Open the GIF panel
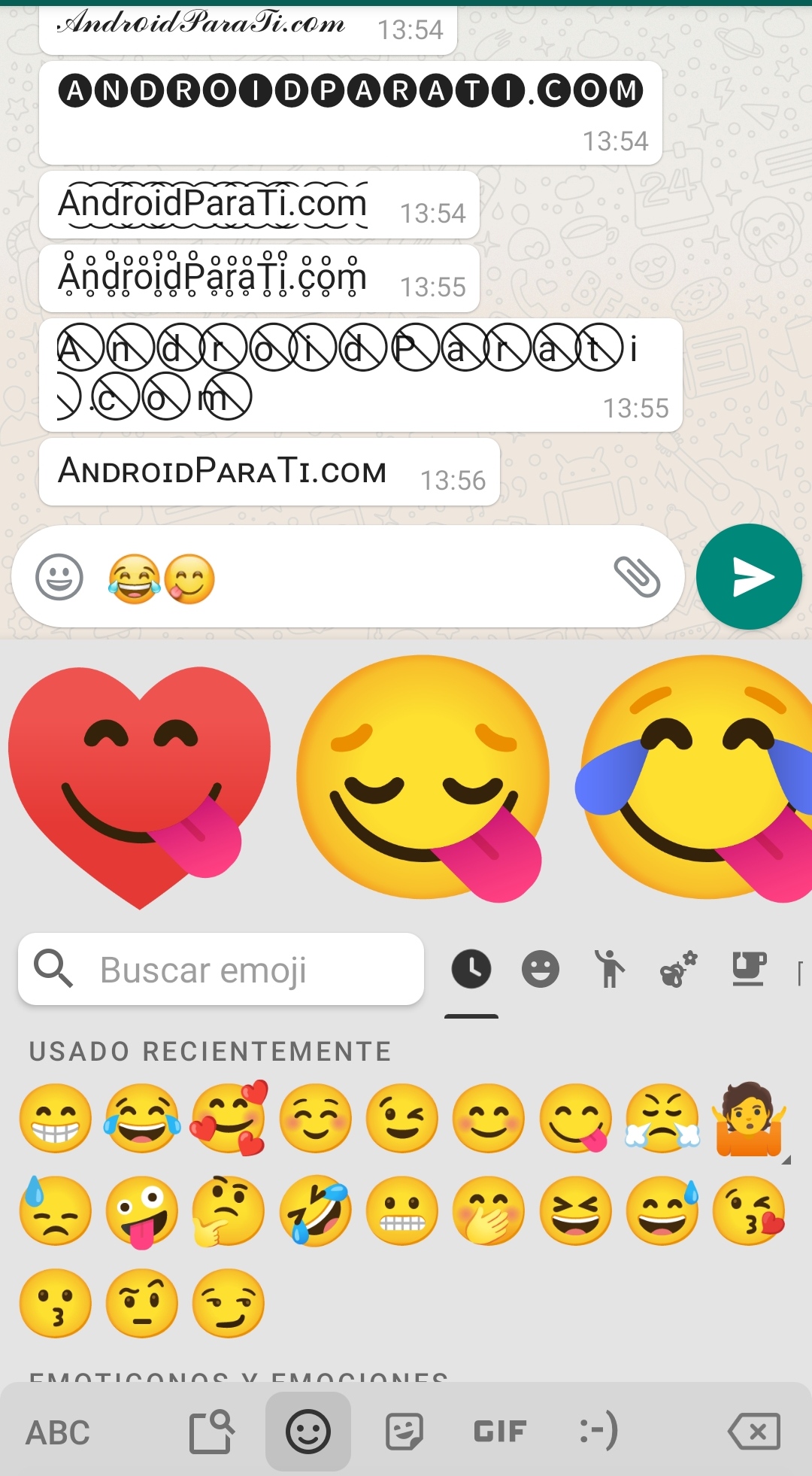 500,1432
